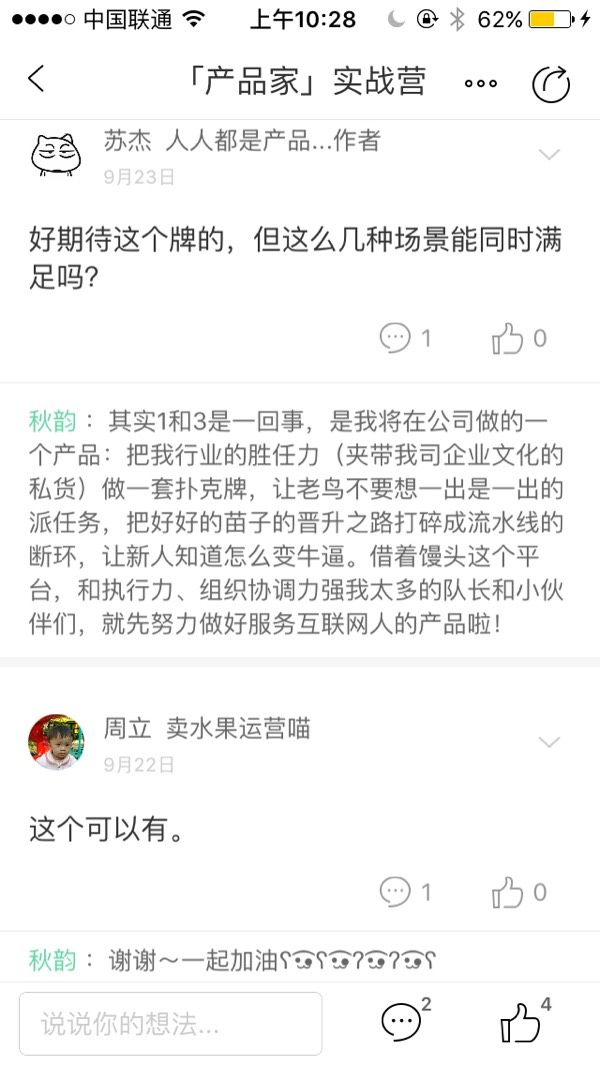Open 秋韵's name in the reply to 苏杰
This screenshot has height=1065, width=600.
(x=52, y=422)
